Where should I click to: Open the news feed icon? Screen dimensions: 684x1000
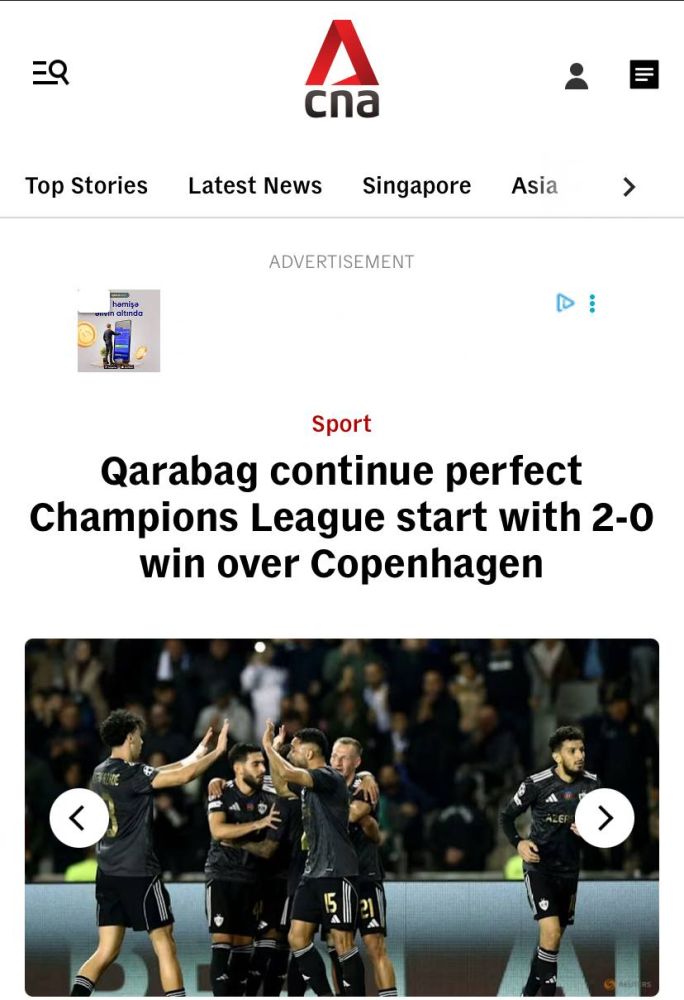[x=644, y=75]
